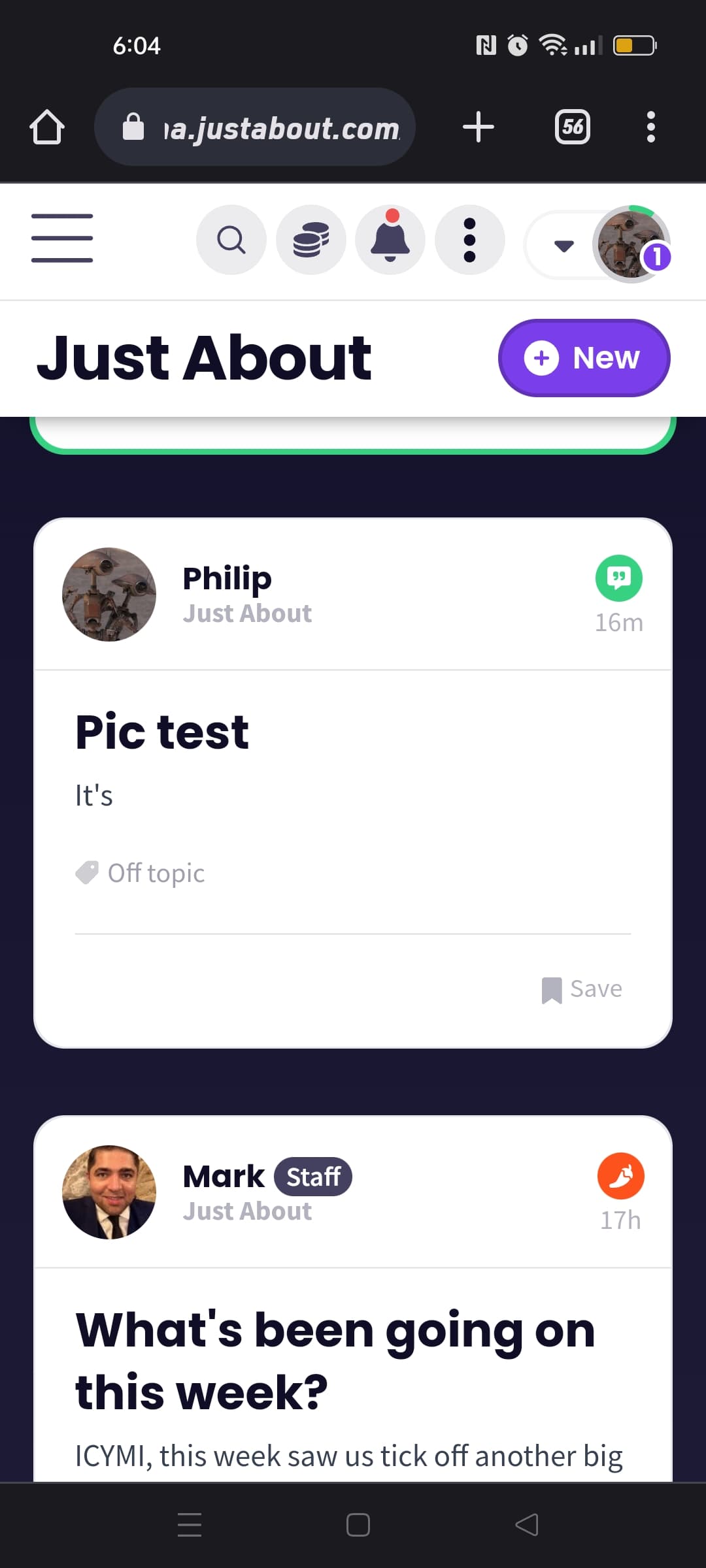The width and height of the screenshot is (706, 1568).
Task: Save the Pic test post
Action: (x=582, y=989)
